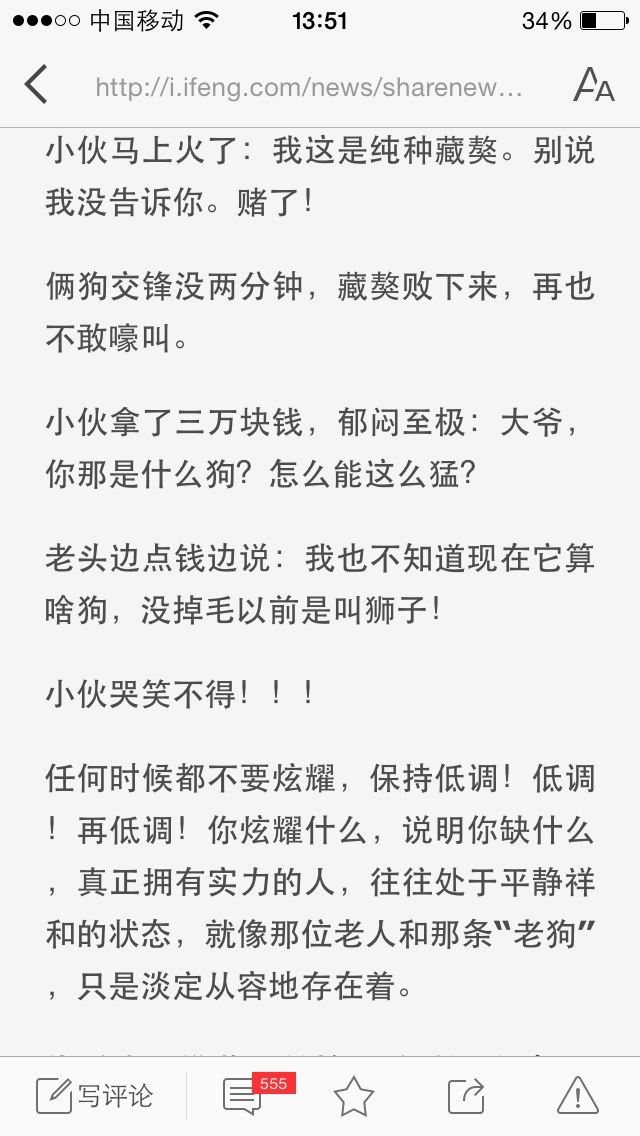Report the article via the warning triangle
Viewport: 640px width, 1136px height.
pyautogui.click(x=578, y=1095)
